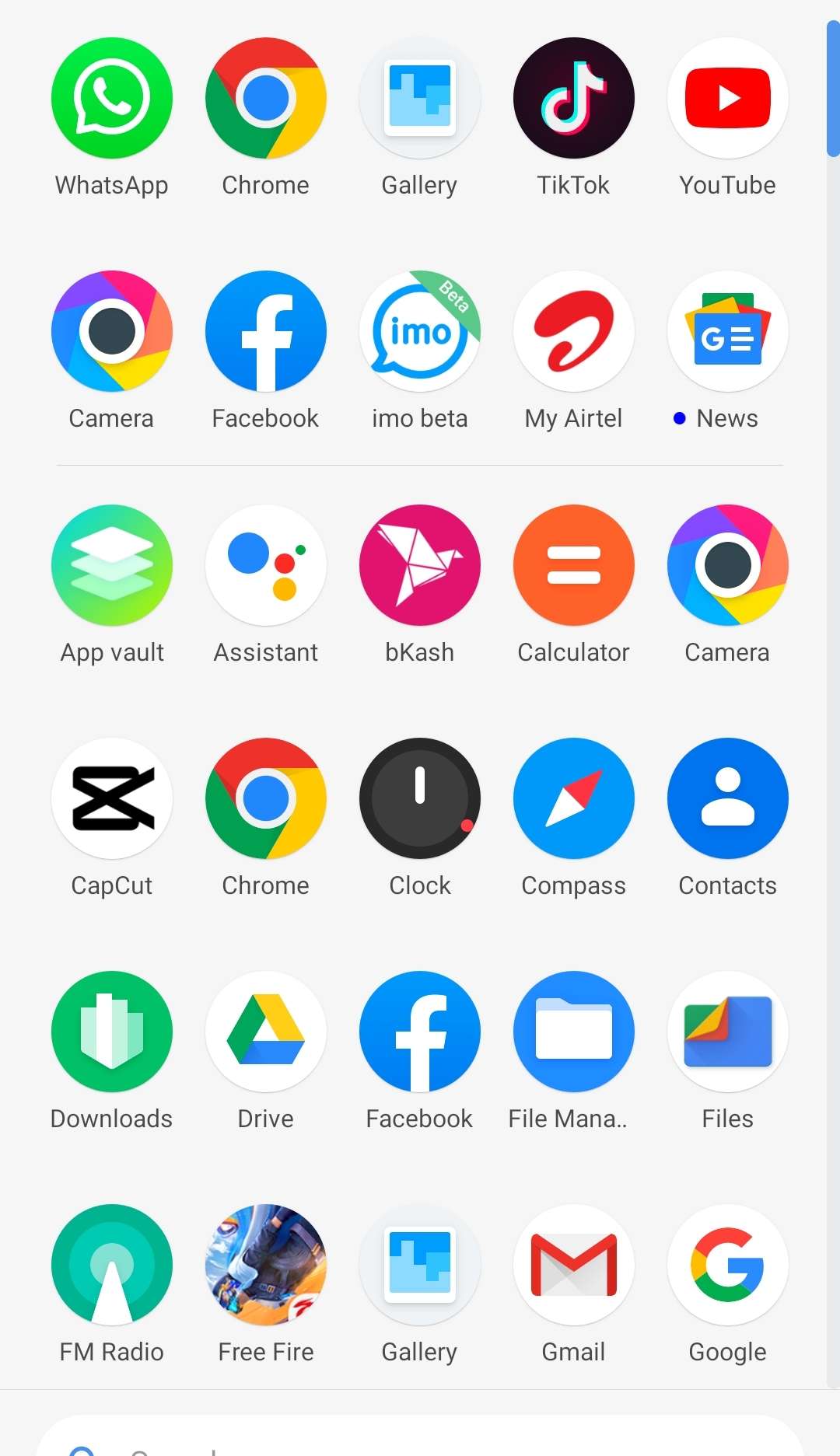Launch the Free Fire game
840x1456 pixels.
click(265, 1265)
